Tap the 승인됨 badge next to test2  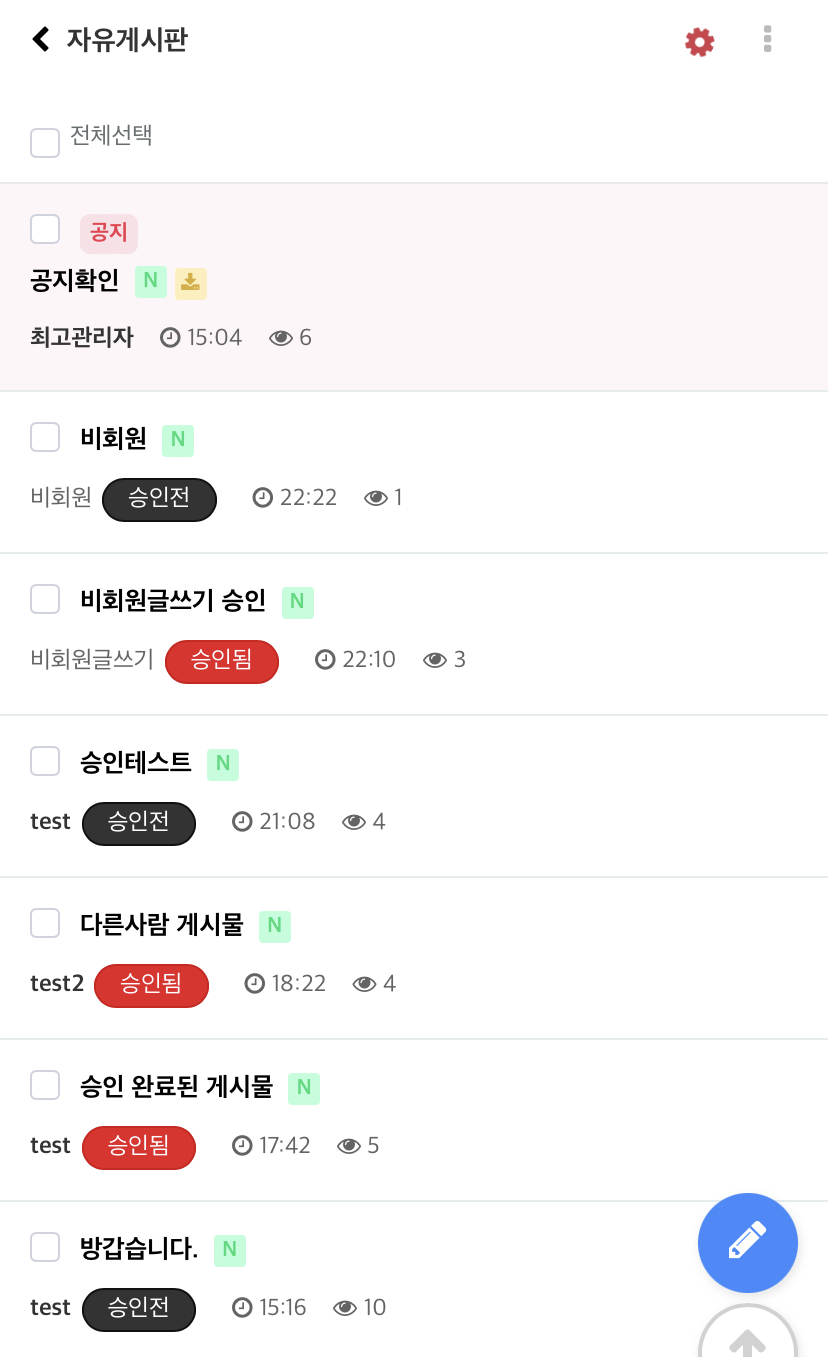(x=151, y=985)
